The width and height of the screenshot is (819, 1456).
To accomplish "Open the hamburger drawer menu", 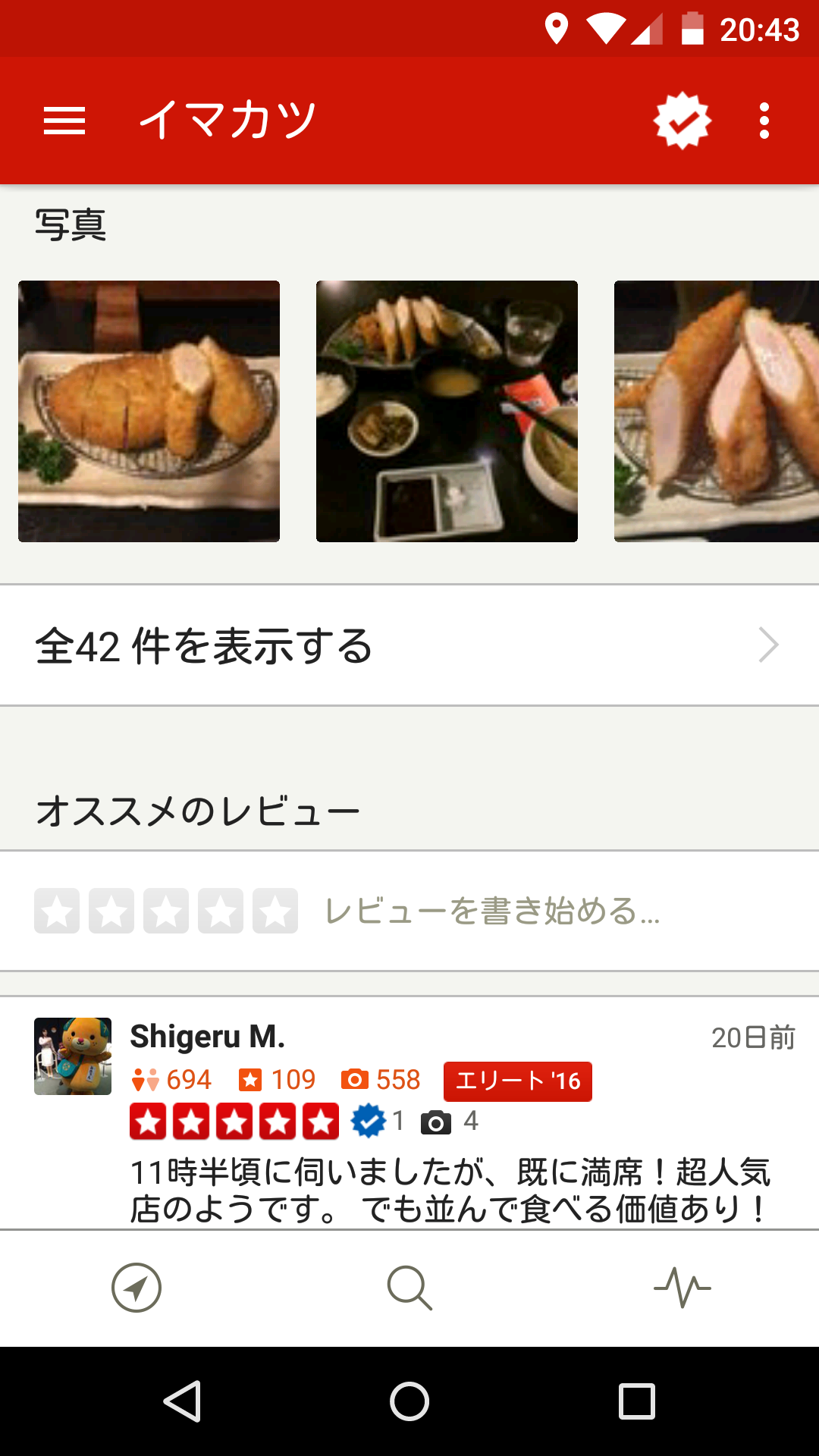I will pyautogui.click(x=64, y=121).
